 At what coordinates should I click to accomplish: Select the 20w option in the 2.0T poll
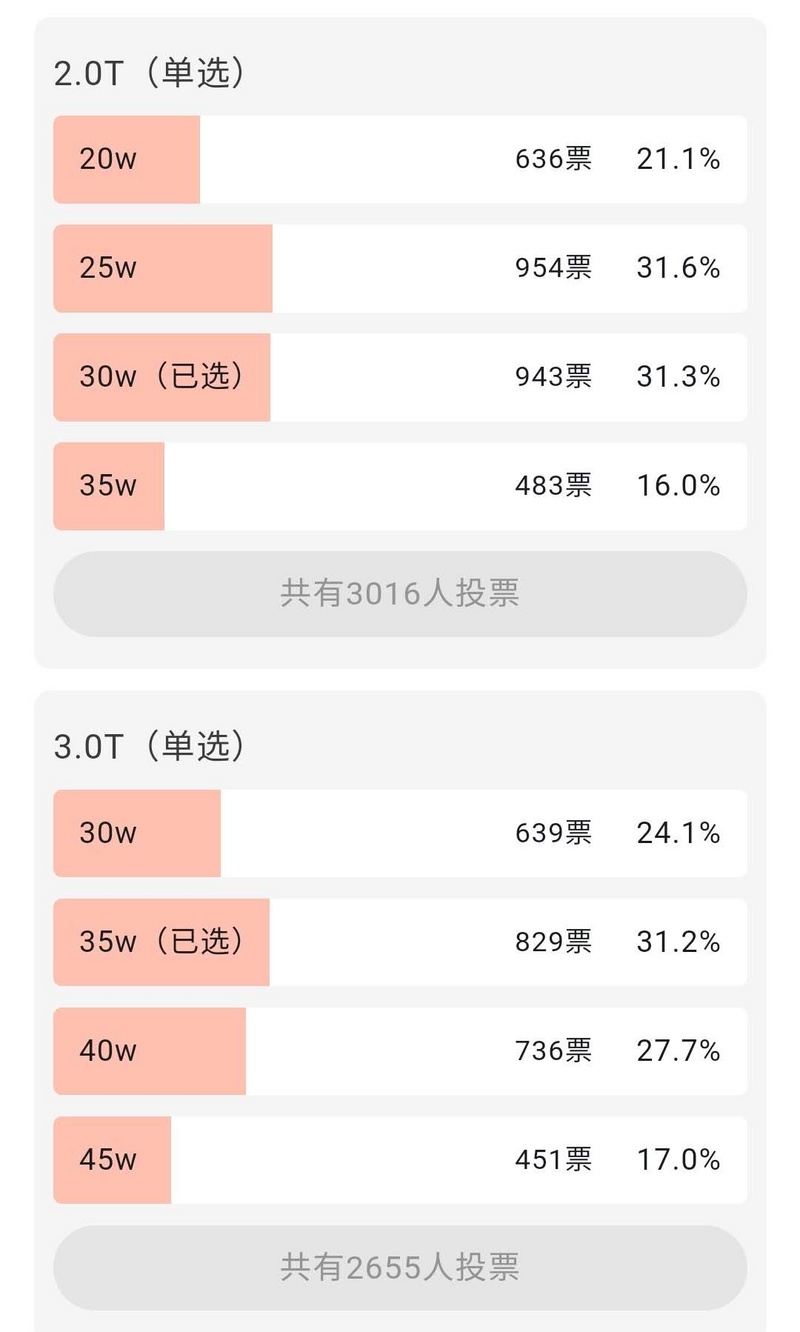[400, 159]
